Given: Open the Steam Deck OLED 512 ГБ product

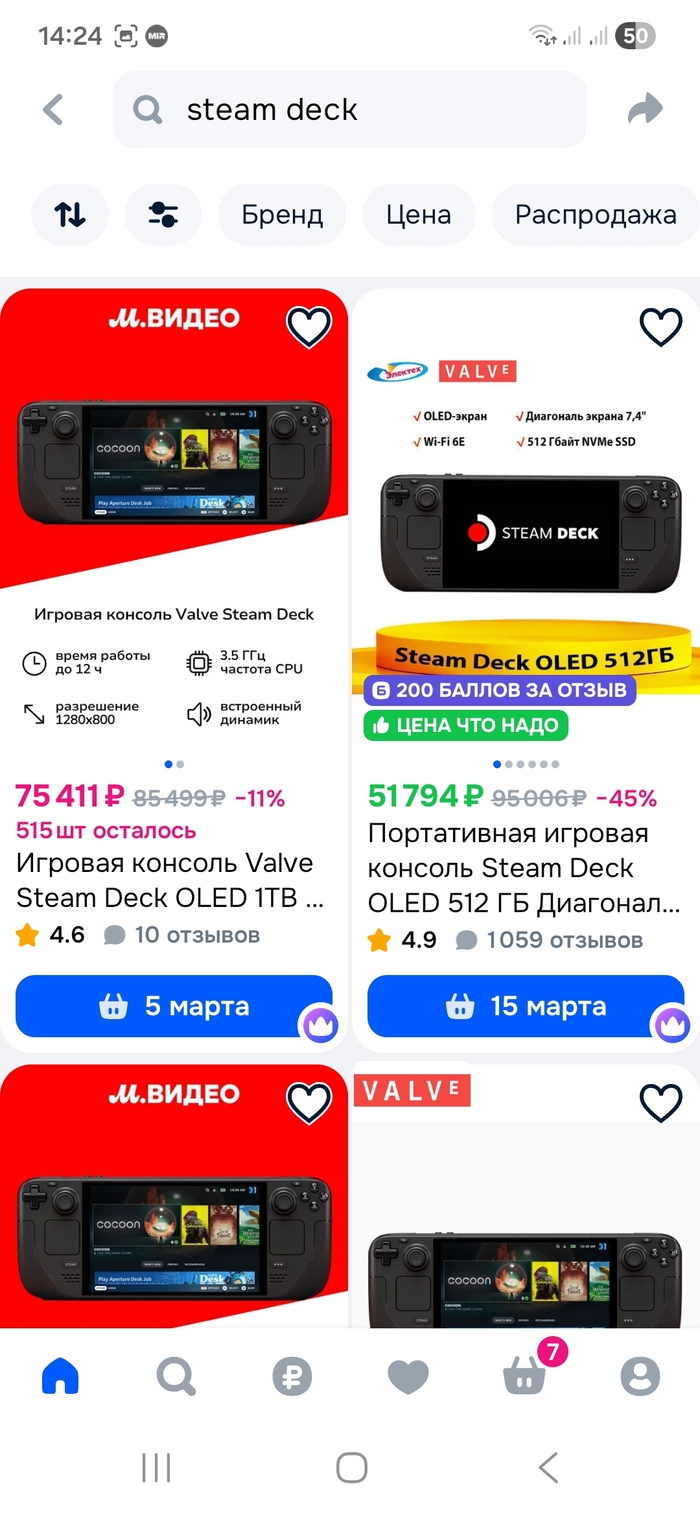Looking at the screenshot, I should (522, 868).
